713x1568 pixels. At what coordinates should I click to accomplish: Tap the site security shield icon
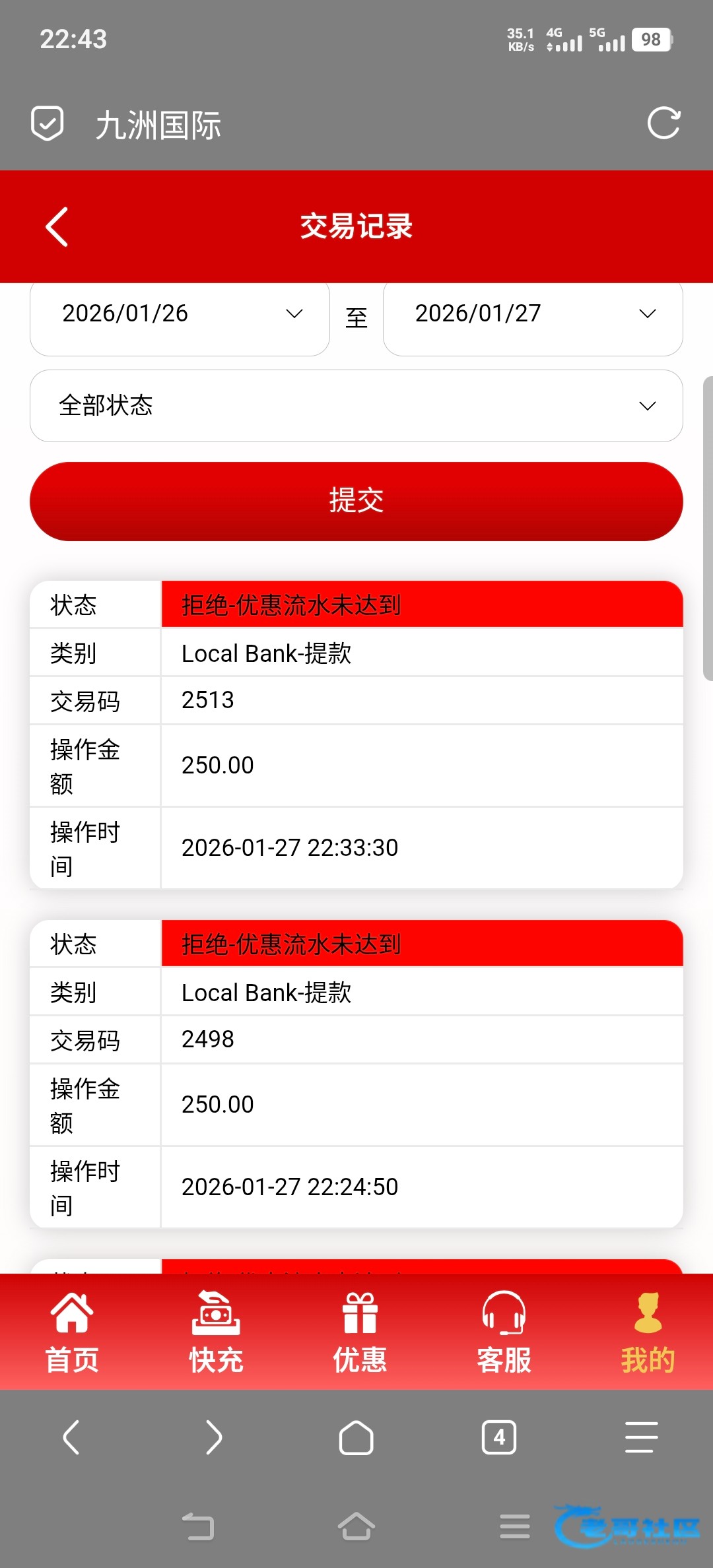click(x=48, y=123)
